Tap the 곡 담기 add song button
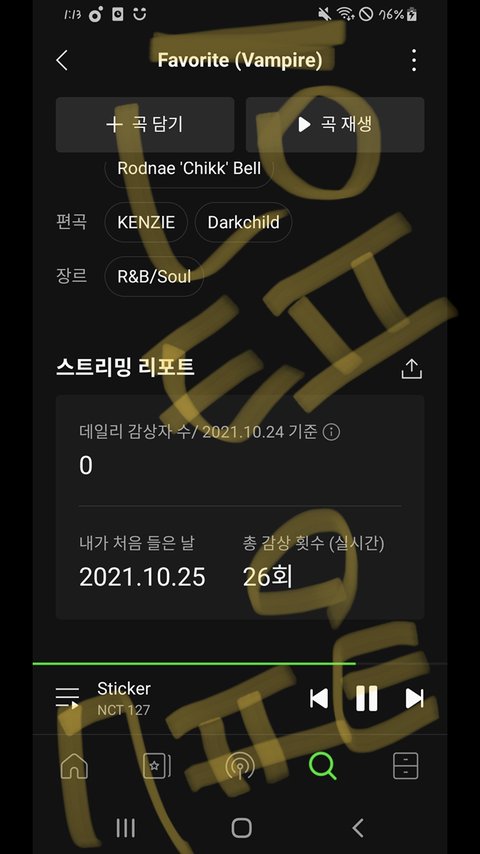This screenshot has width=480, height=854. click(x=145, y=125)
